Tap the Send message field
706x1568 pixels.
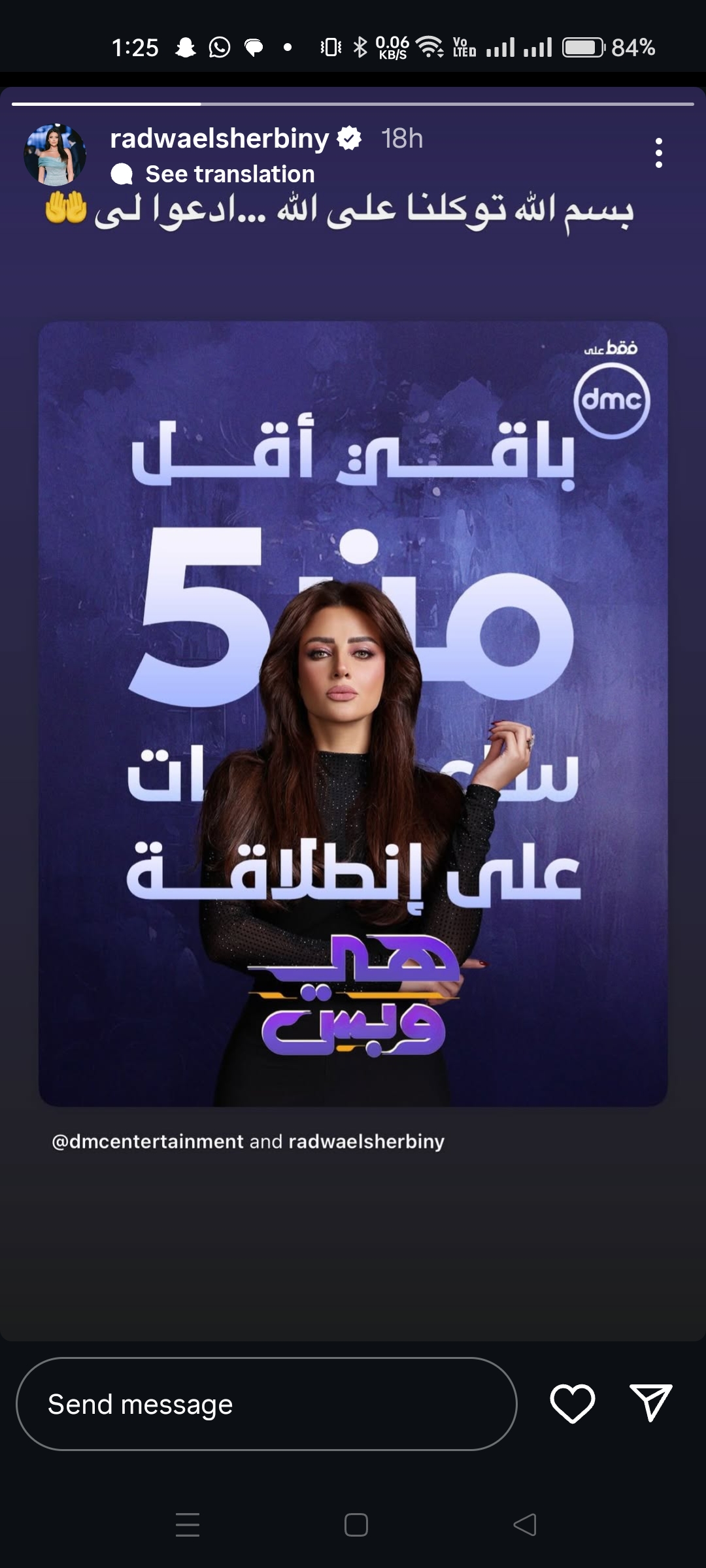point(267,1404)
